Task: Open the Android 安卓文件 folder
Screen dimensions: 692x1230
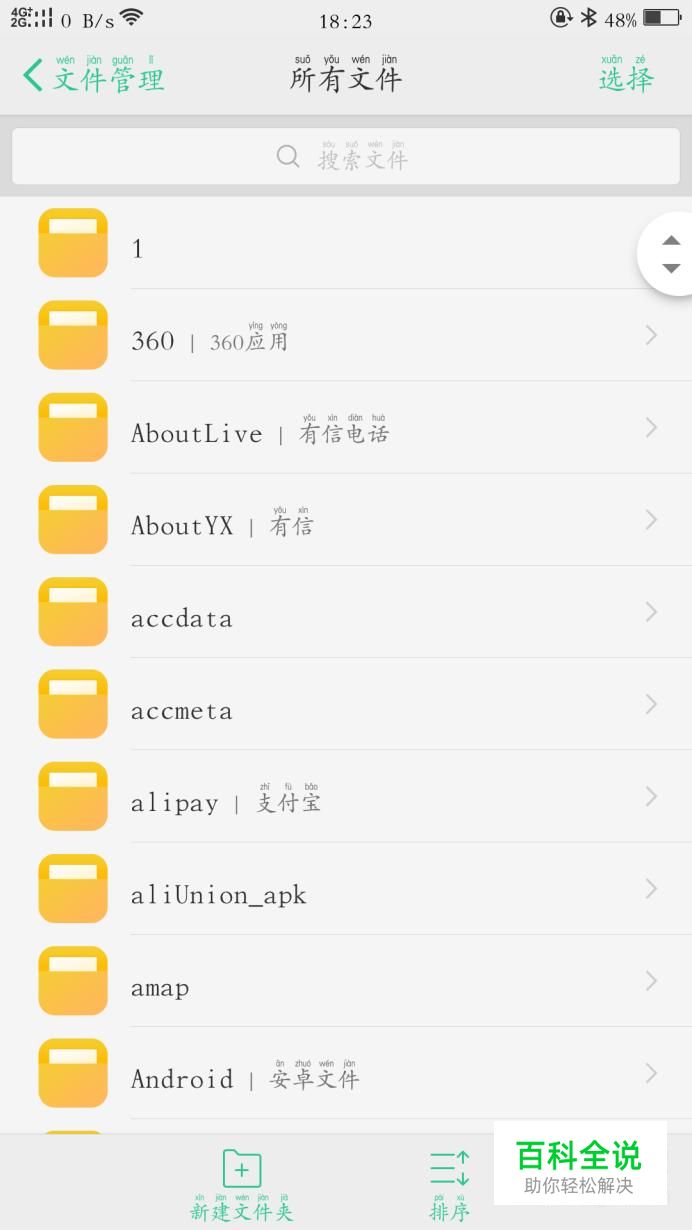Action: [x=346, y=1073]
